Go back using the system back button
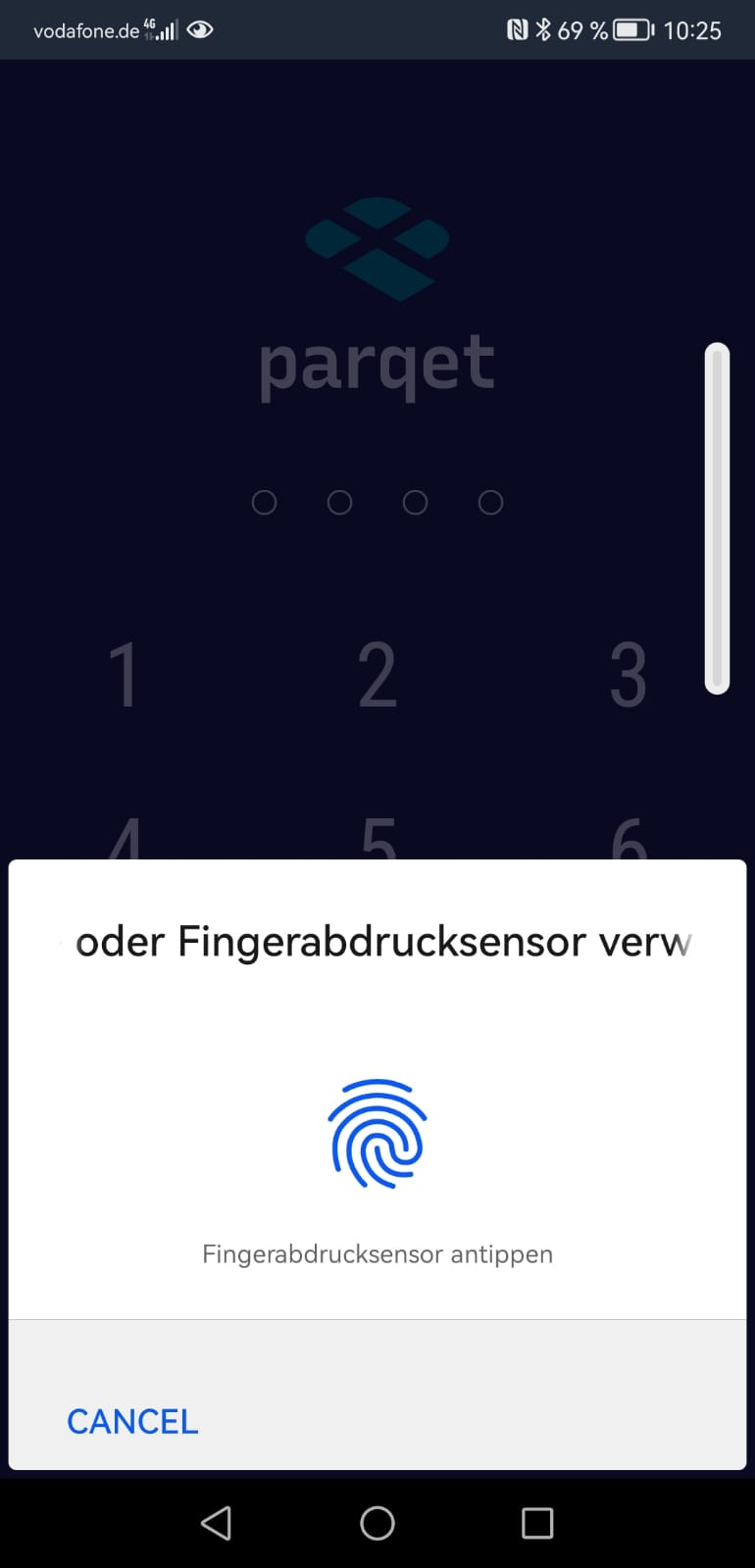The width and height of the screenshot is (755, 1568). (x=217, y=1523)
